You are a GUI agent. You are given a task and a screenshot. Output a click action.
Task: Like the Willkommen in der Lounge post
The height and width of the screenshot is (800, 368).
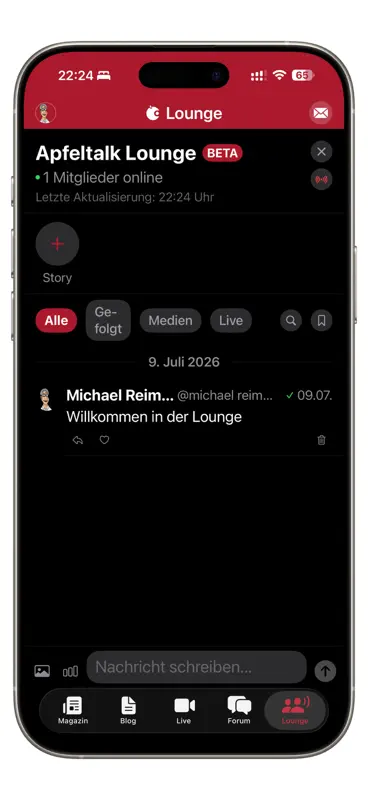[104, 440]
